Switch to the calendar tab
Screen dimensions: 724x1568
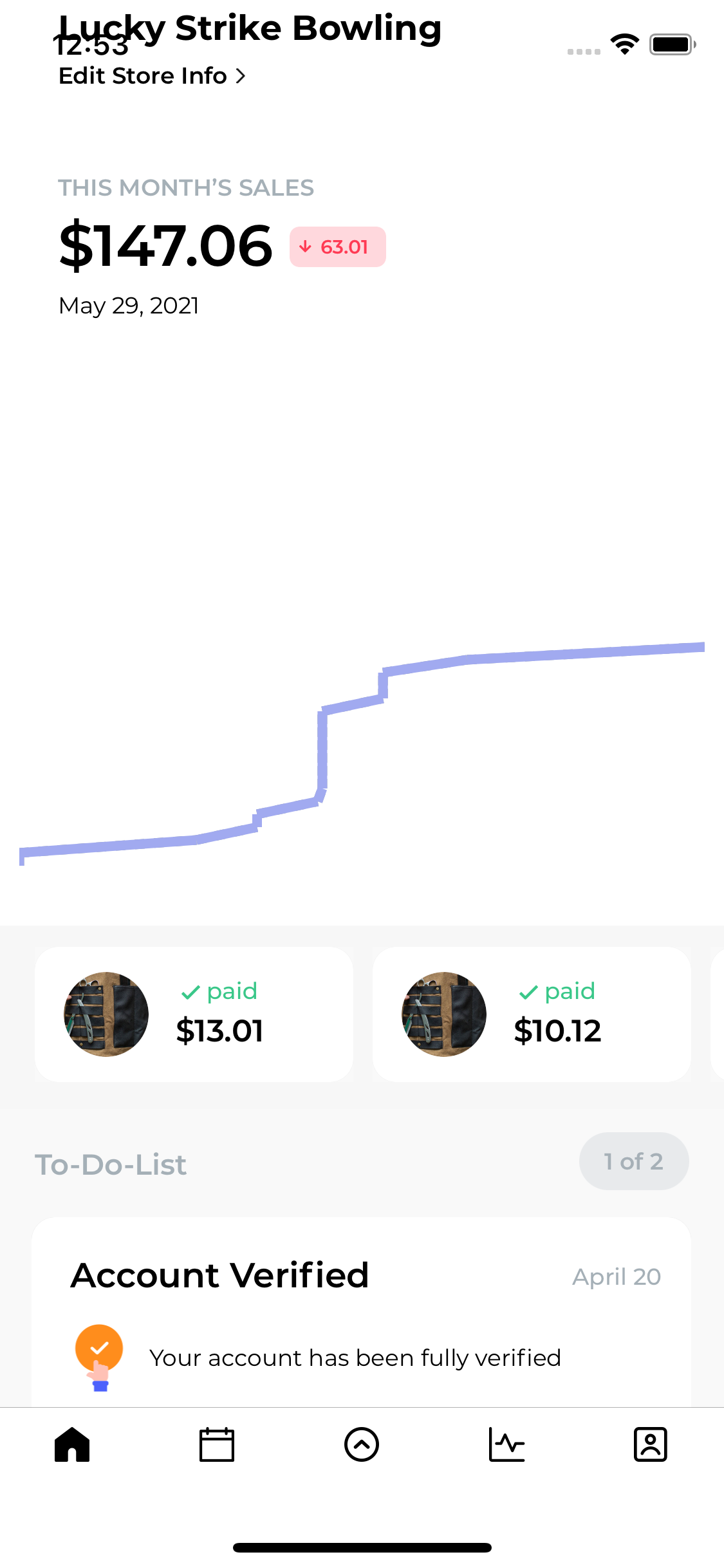coord(217,1444)
